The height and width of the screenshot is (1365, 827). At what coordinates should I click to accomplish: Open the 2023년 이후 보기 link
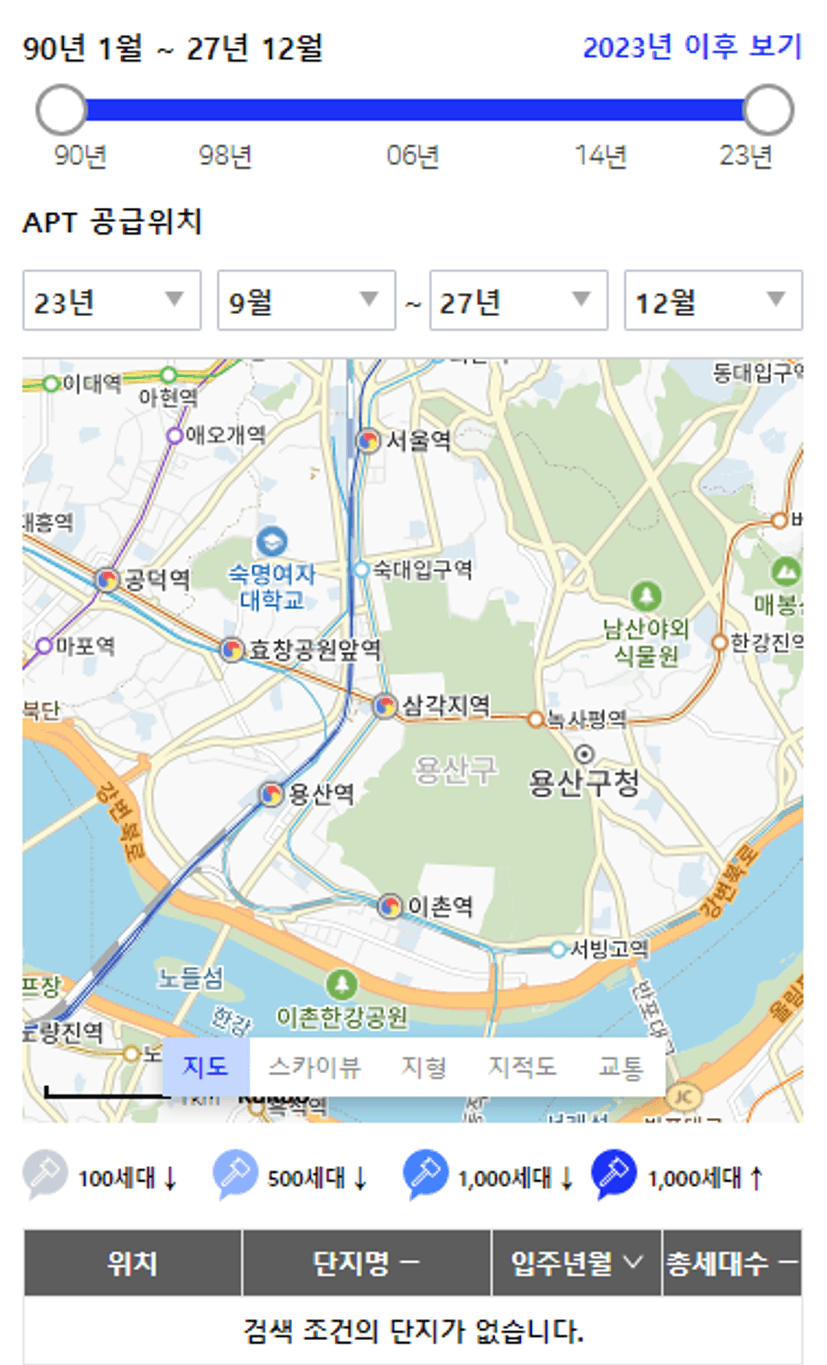(692, 47)
